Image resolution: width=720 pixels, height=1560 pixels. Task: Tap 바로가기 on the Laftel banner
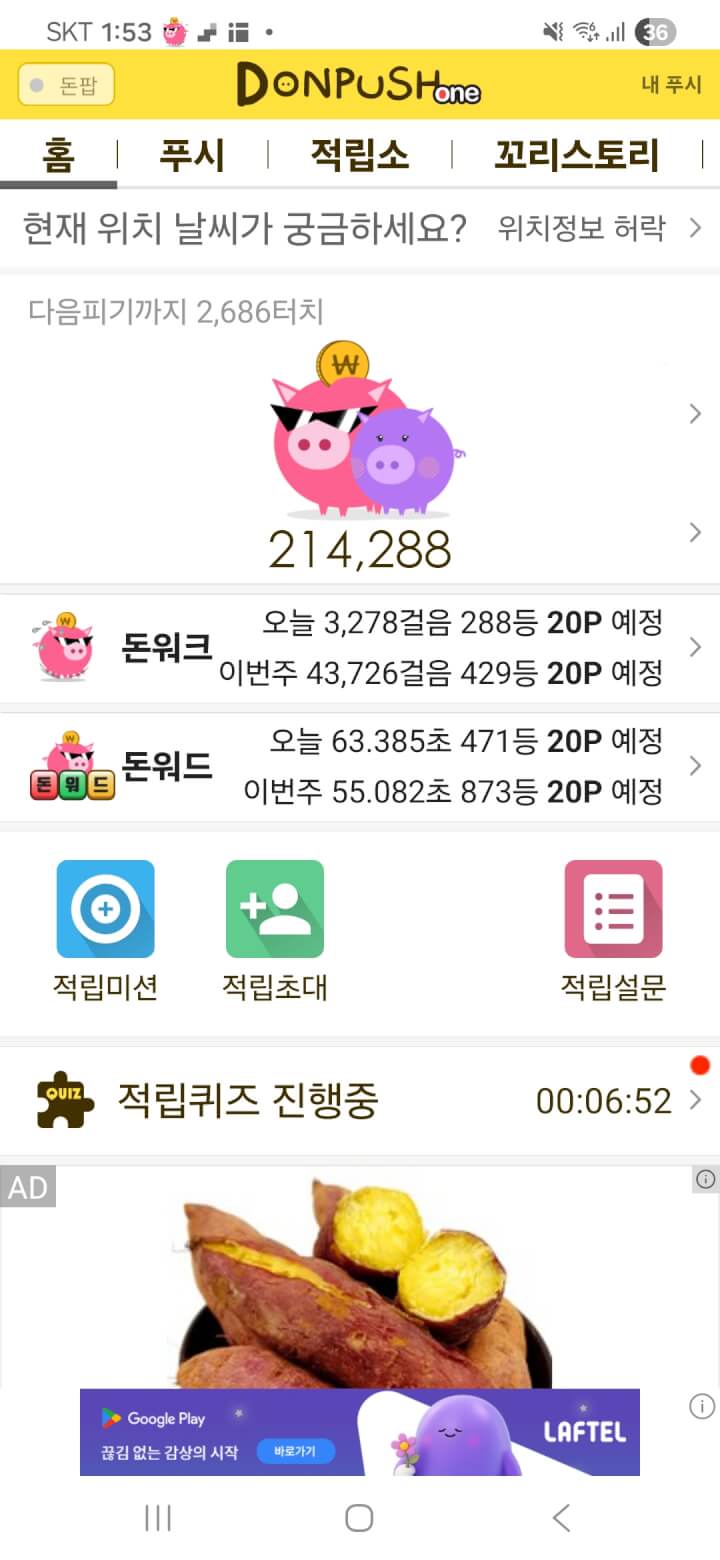tap(295, 1452)
